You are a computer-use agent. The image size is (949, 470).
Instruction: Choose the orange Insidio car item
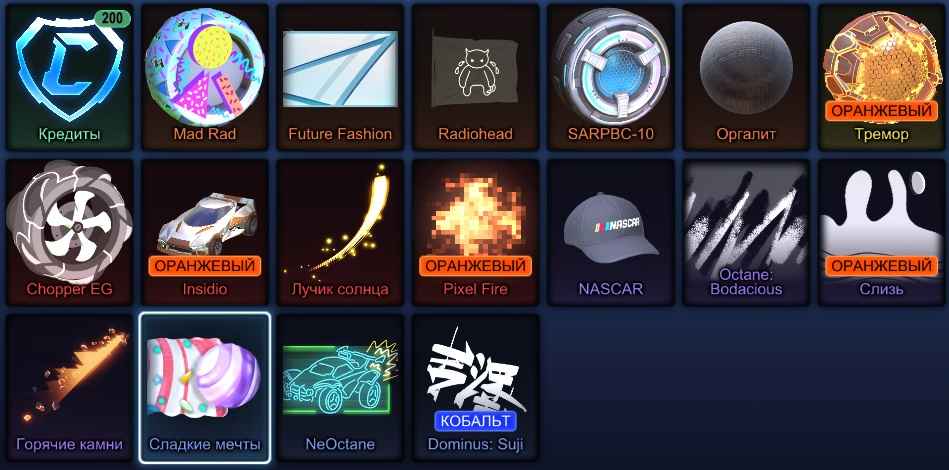[x=205, y=232]
